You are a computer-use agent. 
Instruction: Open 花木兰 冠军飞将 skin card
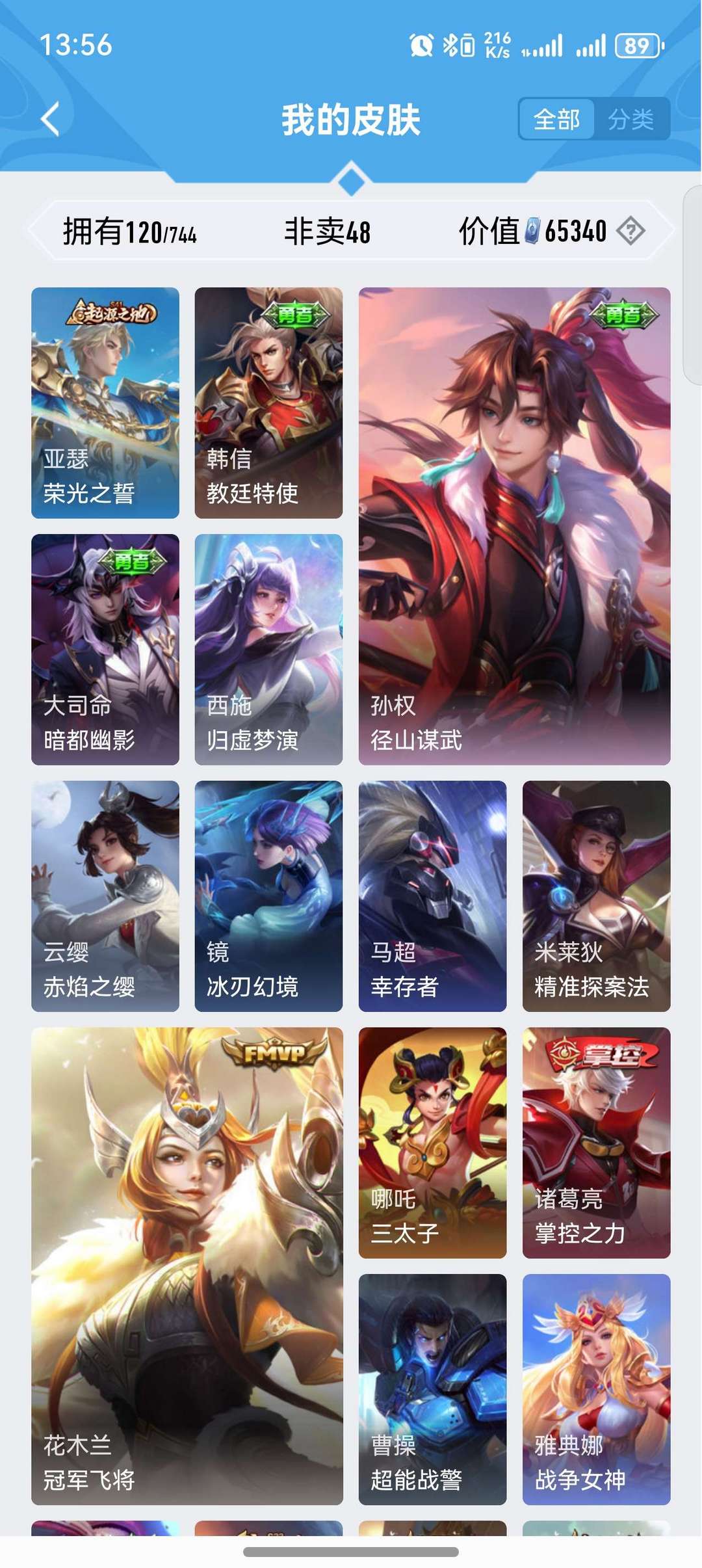click(187, 1266)
